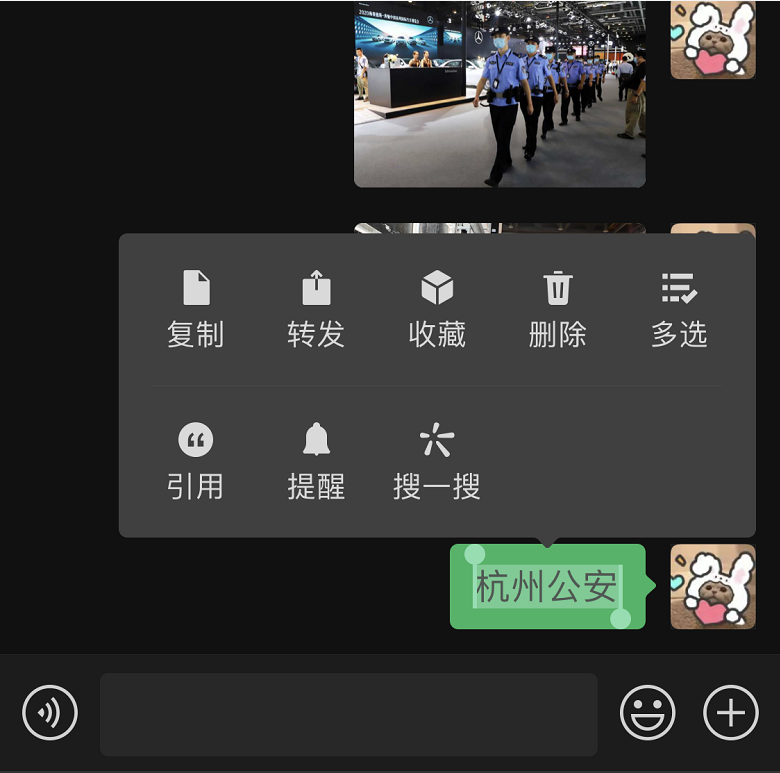Switch to voice input mode
Screen dimensions: 780x773
(50, 713)
